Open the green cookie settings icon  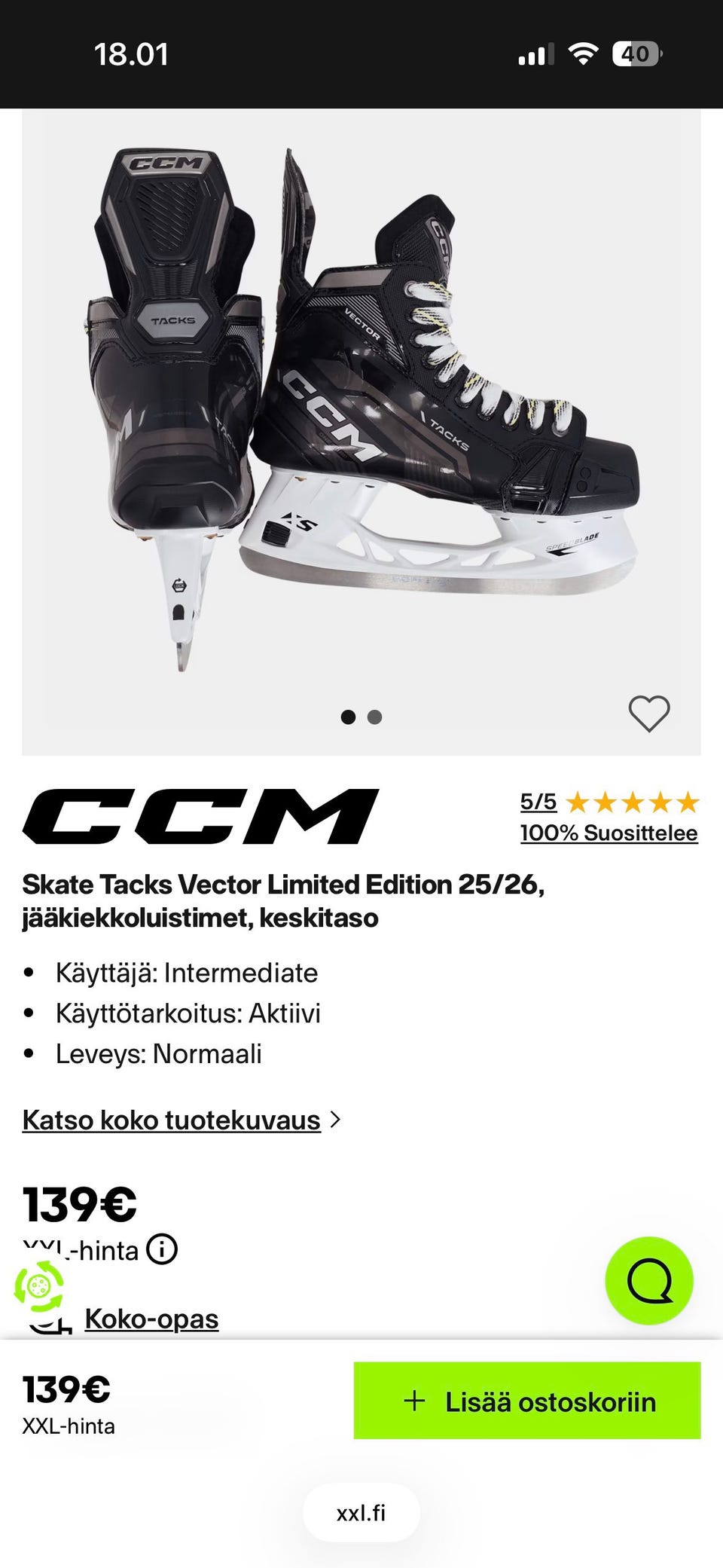[x=39, y=1287]
